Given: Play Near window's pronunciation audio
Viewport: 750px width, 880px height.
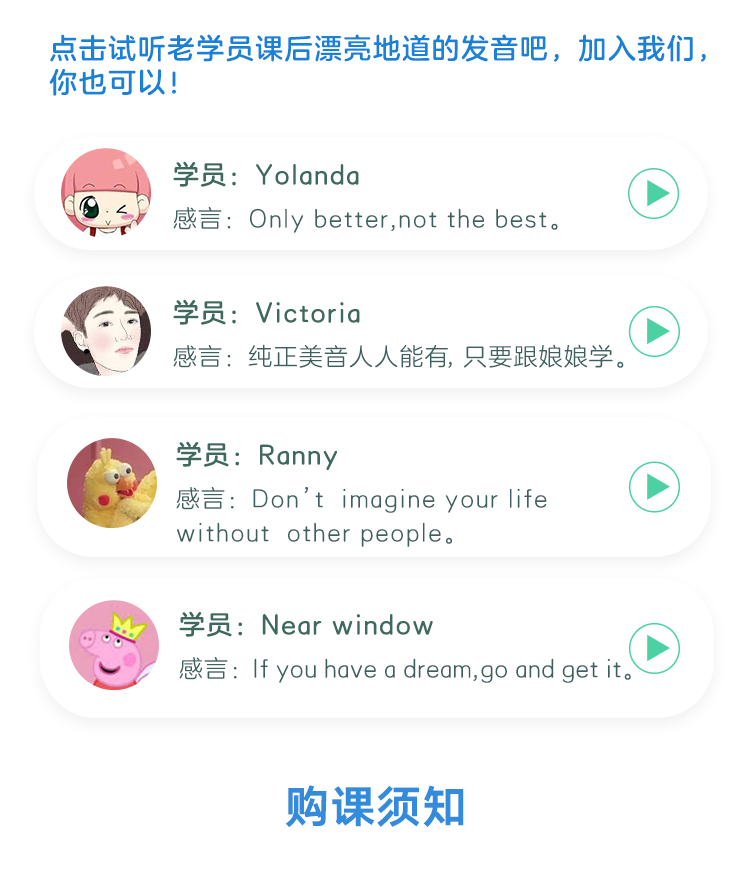Looking at the screenshot, I should (654, 649).
